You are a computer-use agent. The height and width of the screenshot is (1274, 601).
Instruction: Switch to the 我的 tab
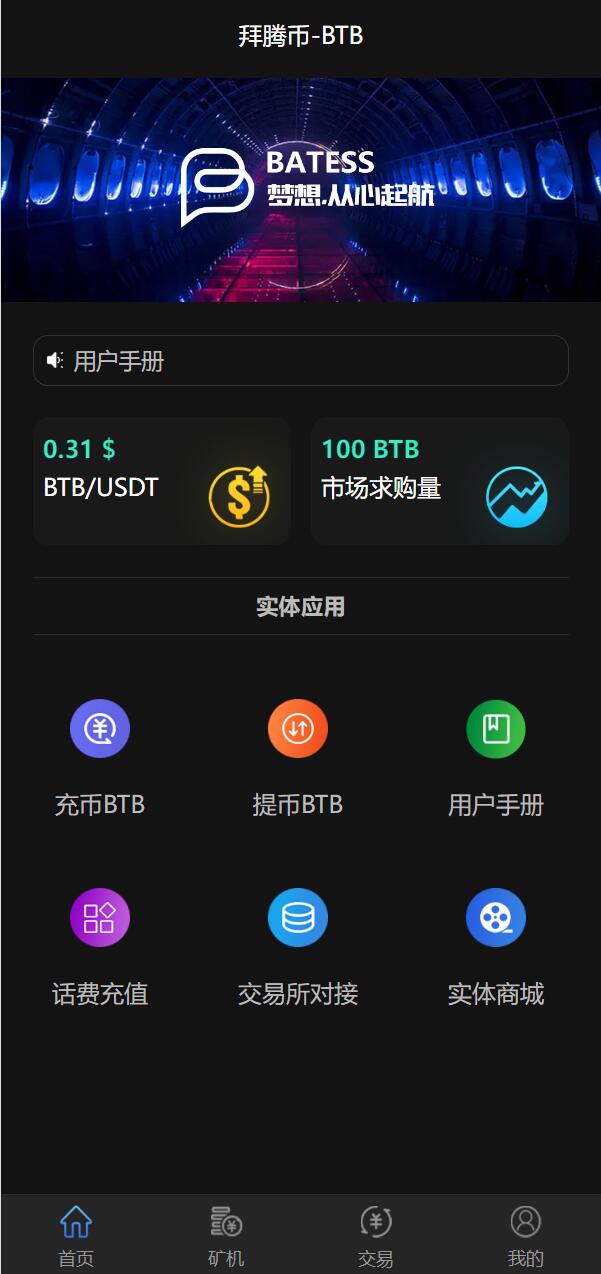[526, 1235]
